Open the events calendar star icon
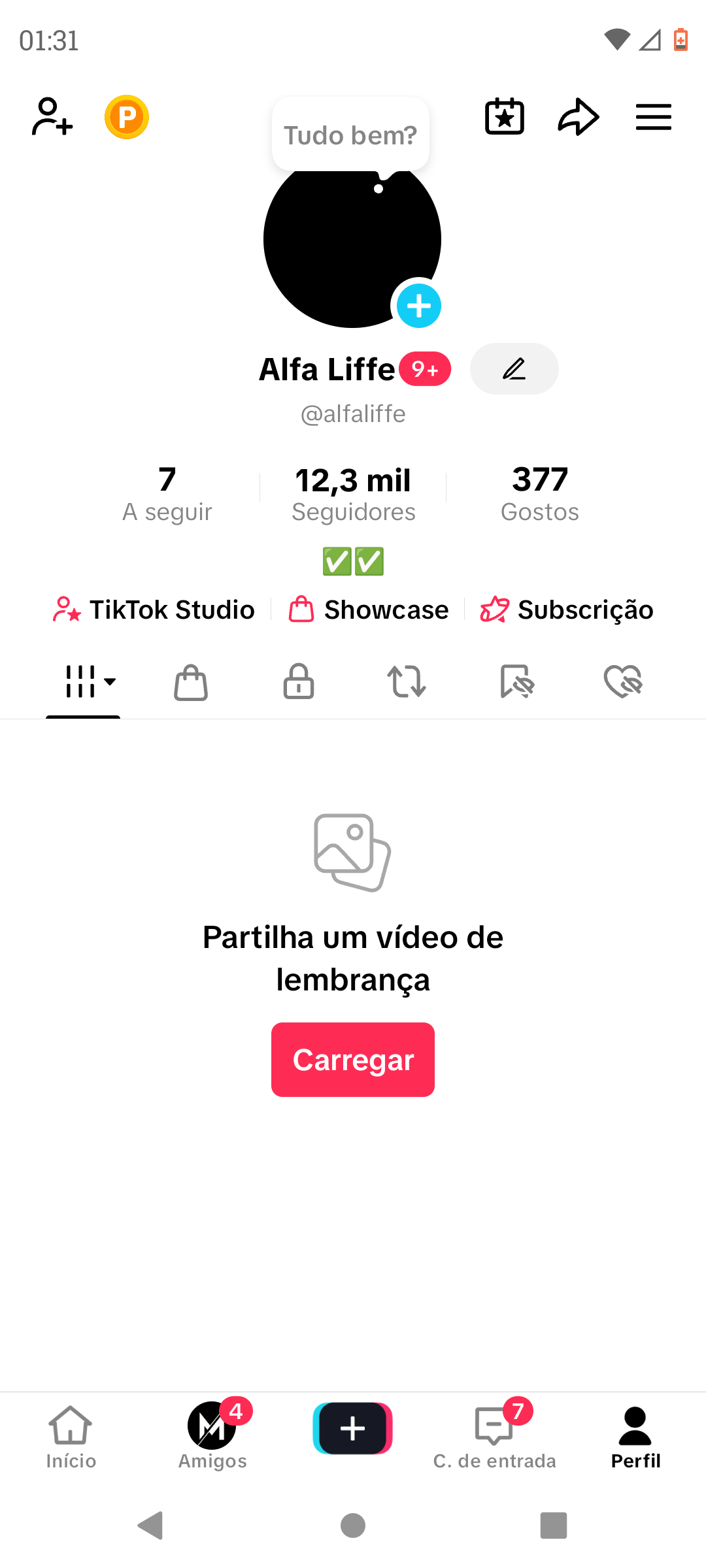This screenshot has height=1568, width=706. pyautogui.click(x=504, y=117)
